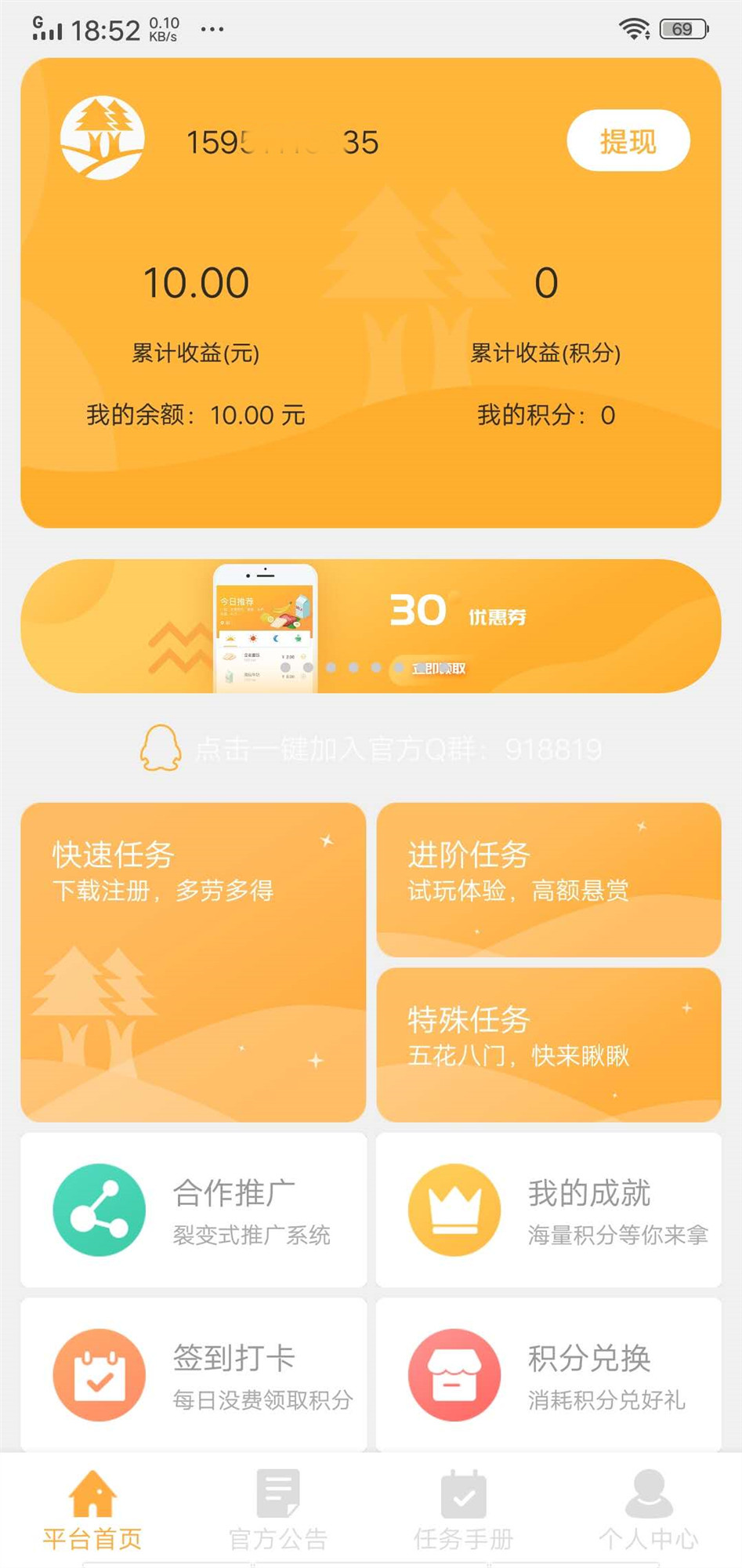Click the masked phone number at top
The height and width of the screenshot is (1568, 742).
[x=282, y=143]
